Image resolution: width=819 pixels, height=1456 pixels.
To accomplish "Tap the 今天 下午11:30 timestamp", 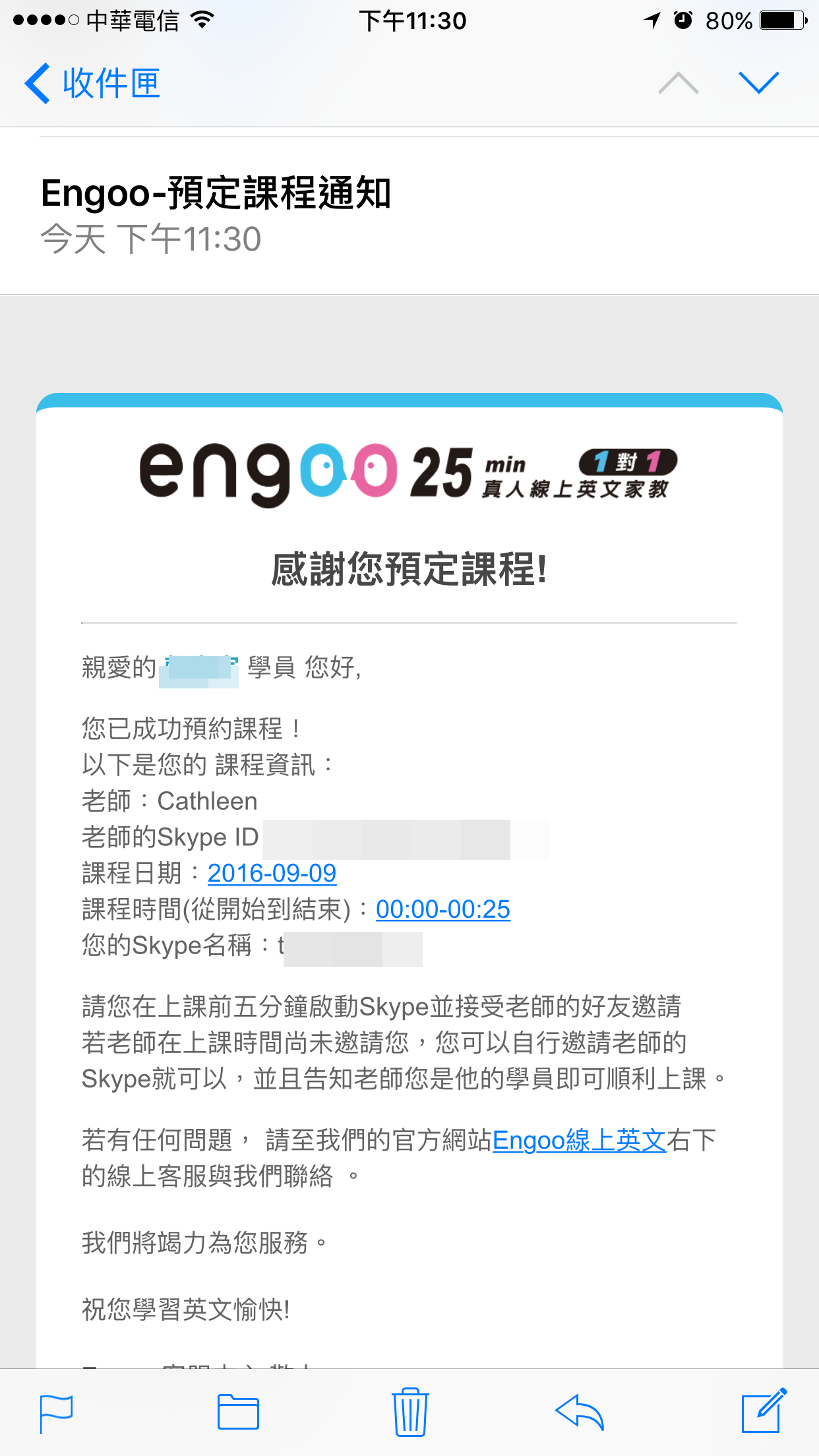I will coord(151,239).
